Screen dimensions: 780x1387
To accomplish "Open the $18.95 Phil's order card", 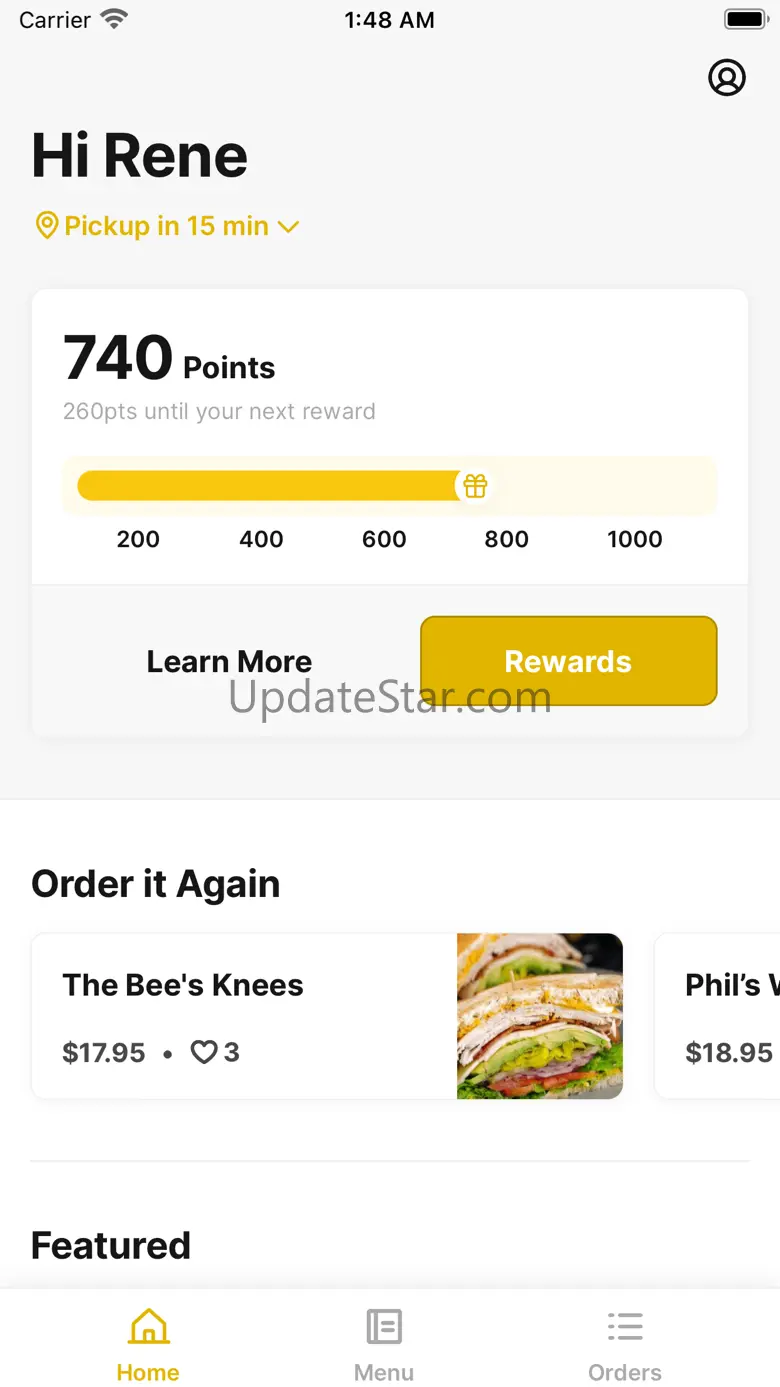I will 717,1016.
